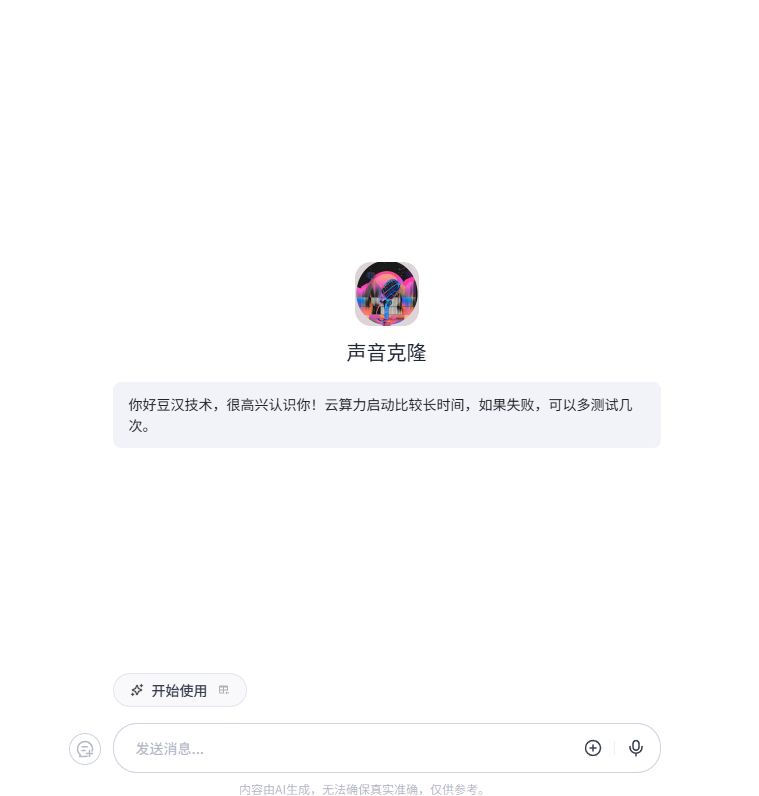759x796 pixels.
Task: Open the 声音克隆 bot avatar
Action: (387, 294)
